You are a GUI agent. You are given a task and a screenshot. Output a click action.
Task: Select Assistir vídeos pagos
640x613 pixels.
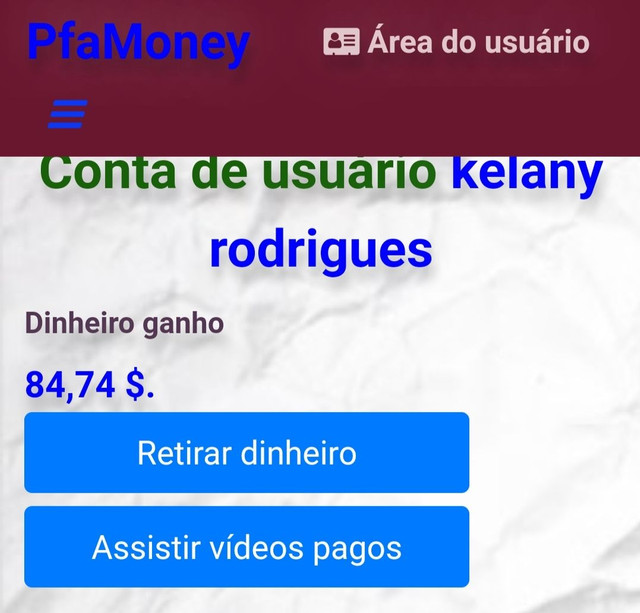tap(246, 547)
